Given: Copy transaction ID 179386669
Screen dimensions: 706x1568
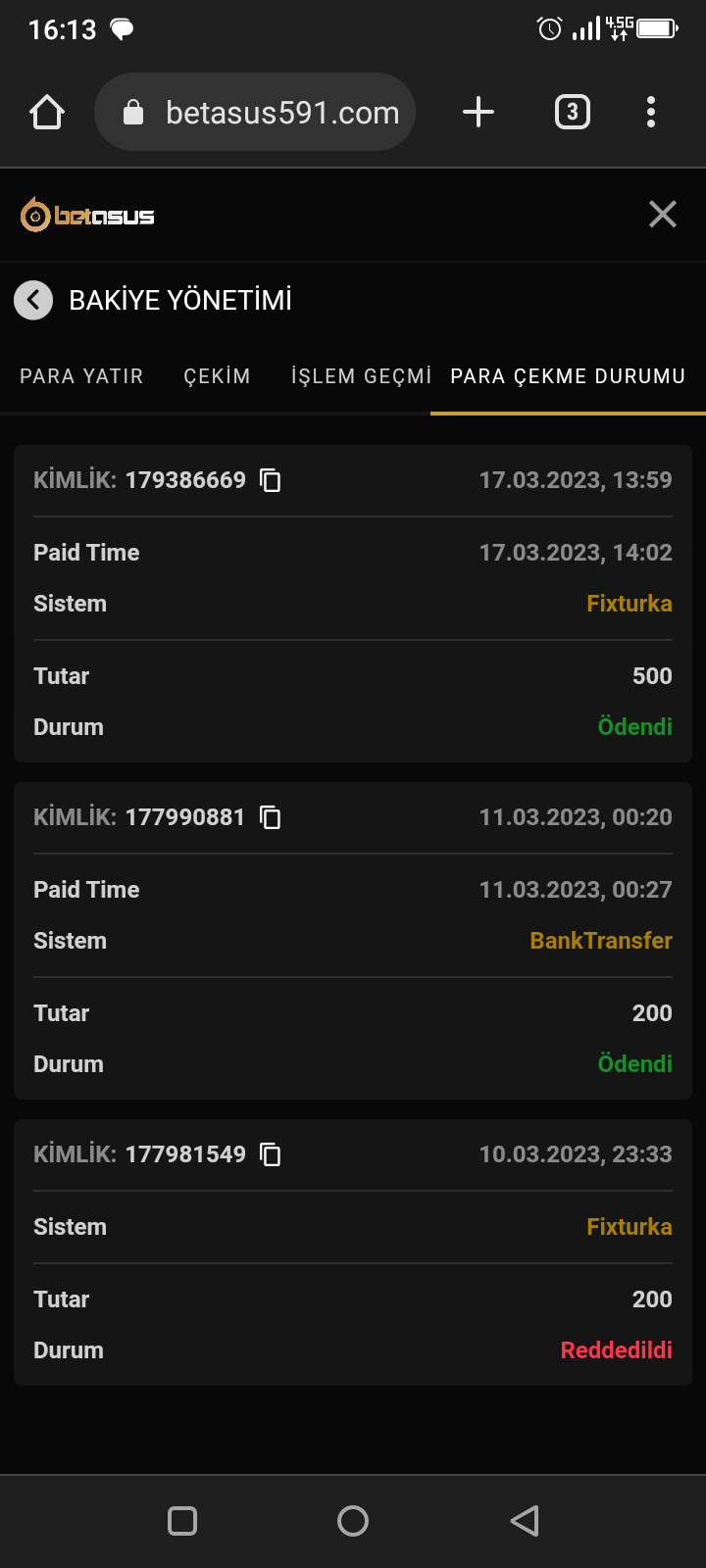Looking at the screenshot, I should click(x=271, y=480).
